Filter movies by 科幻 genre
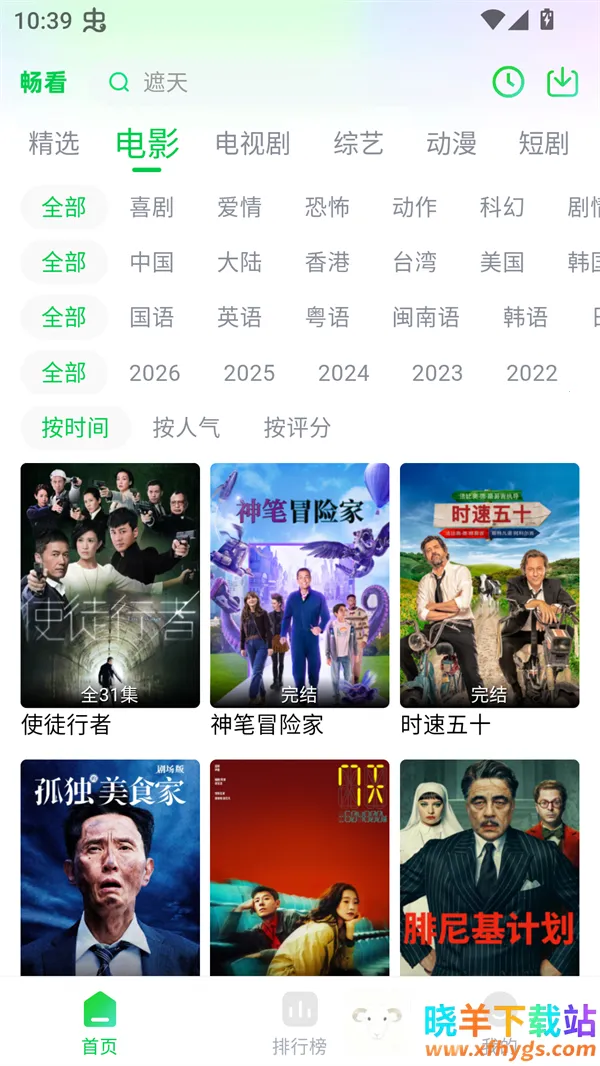Viewport: 600px width, 1066px height. [502, 207]
